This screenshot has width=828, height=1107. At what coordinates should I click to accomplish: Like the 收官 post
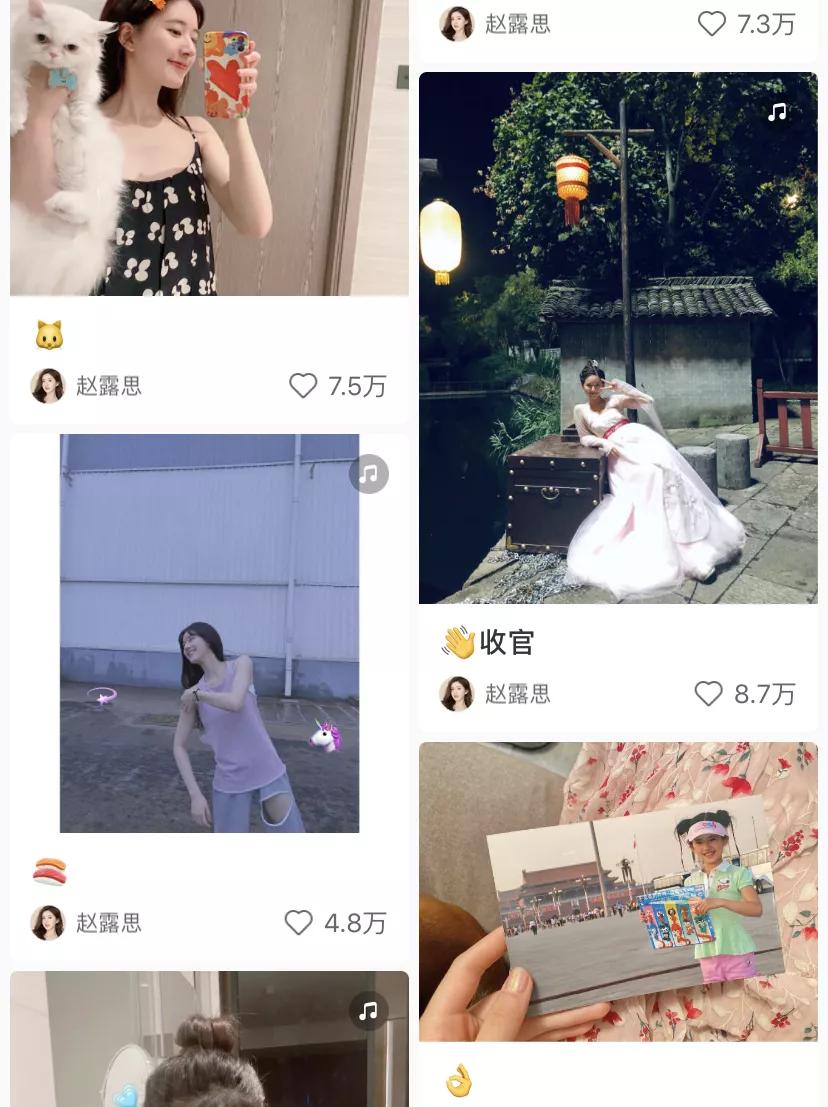[709, 694]
